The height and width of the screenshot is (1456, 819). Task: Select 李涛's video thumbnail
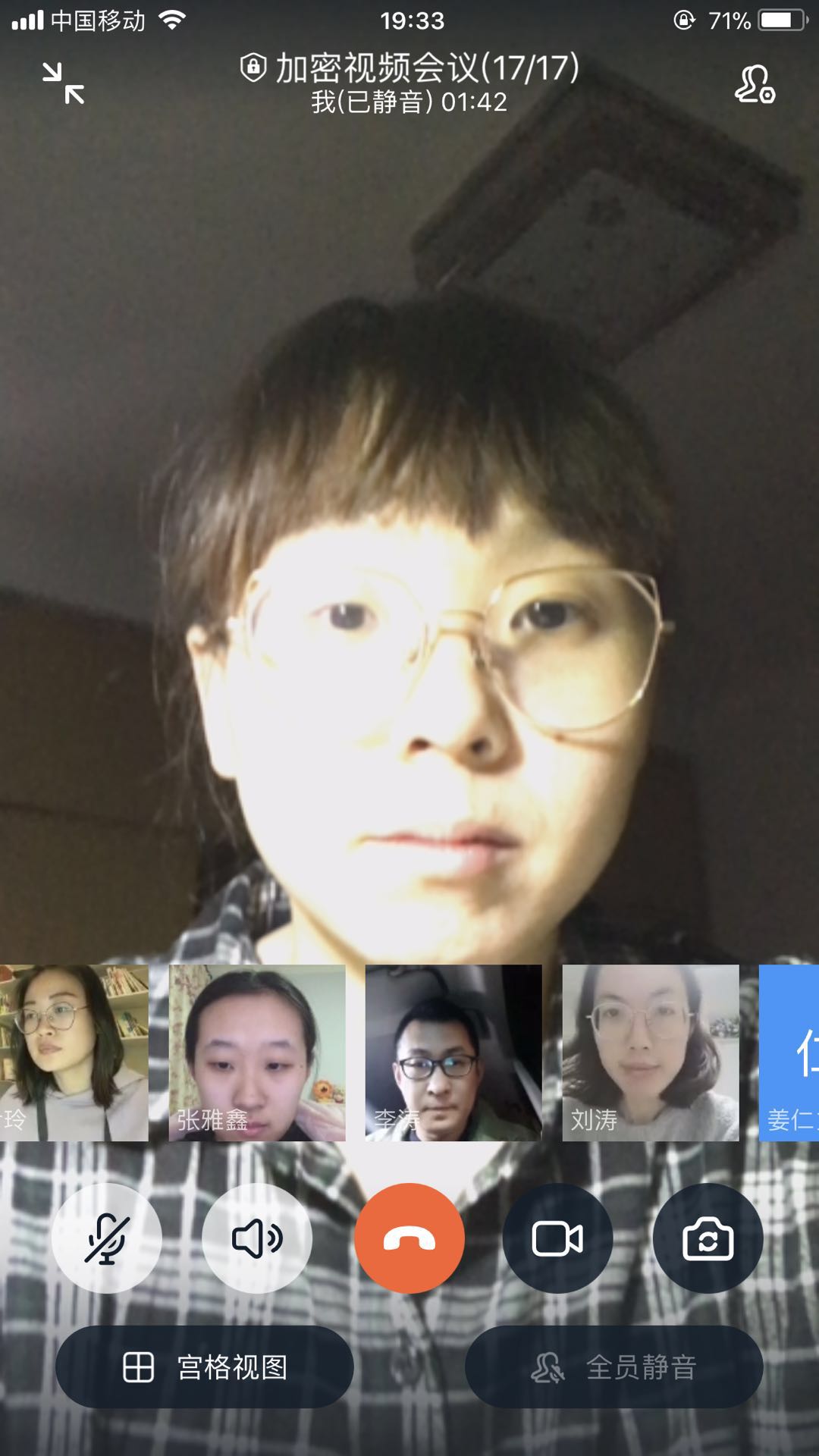click(x=453, y=1053)
